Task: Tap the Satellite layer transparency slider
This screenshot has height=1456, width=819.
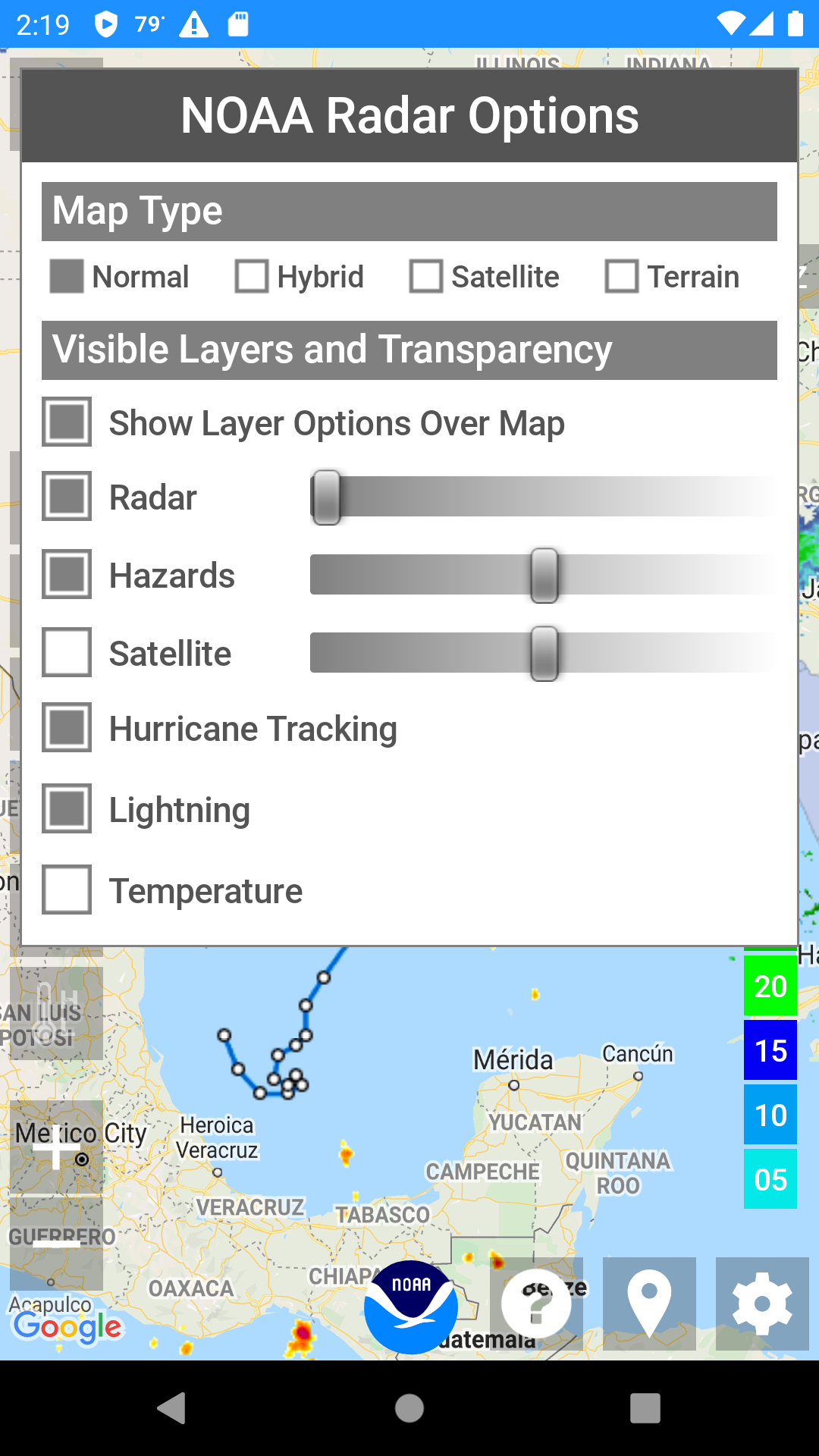Action: [544, 653]
